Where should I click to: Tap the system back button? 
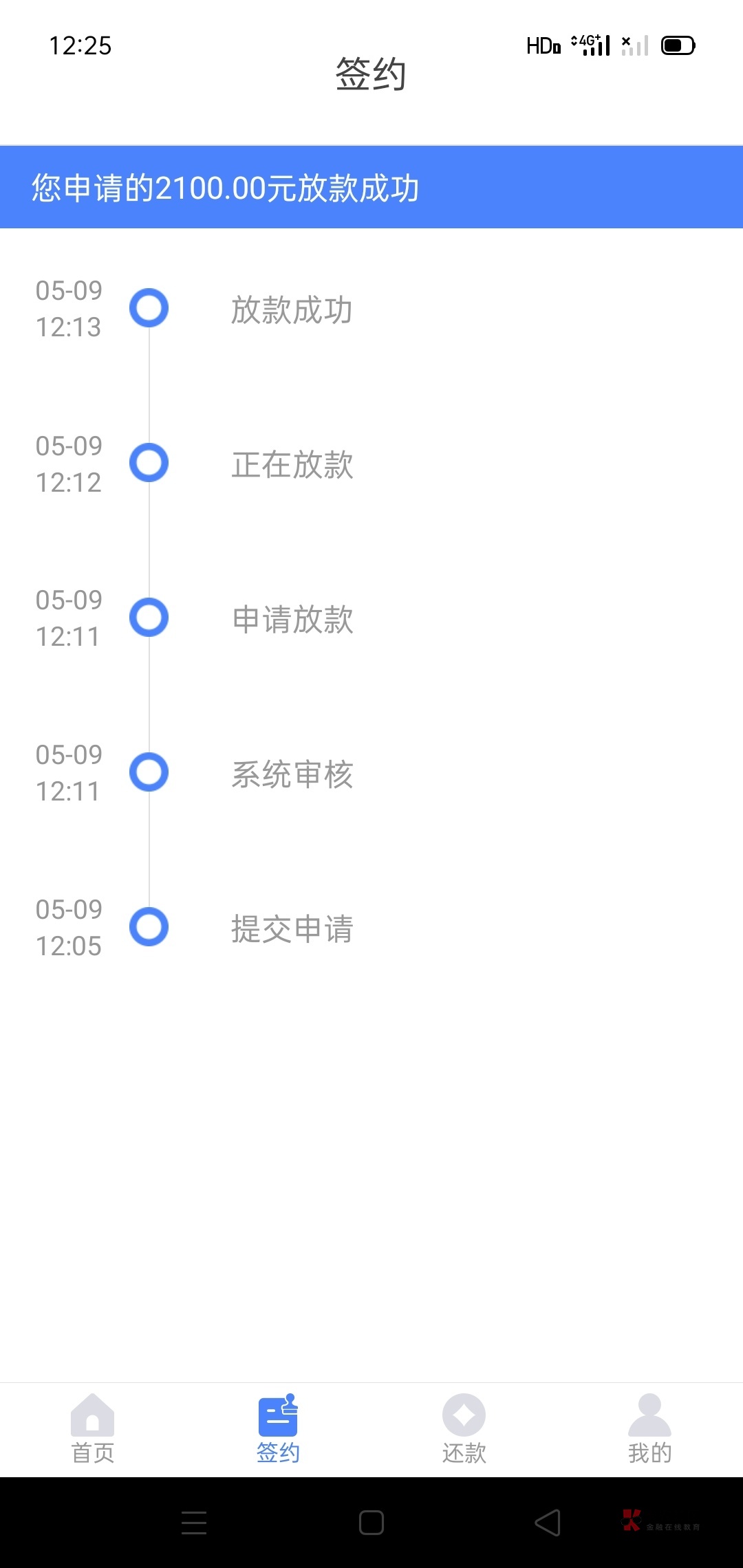pos(548,1523)
